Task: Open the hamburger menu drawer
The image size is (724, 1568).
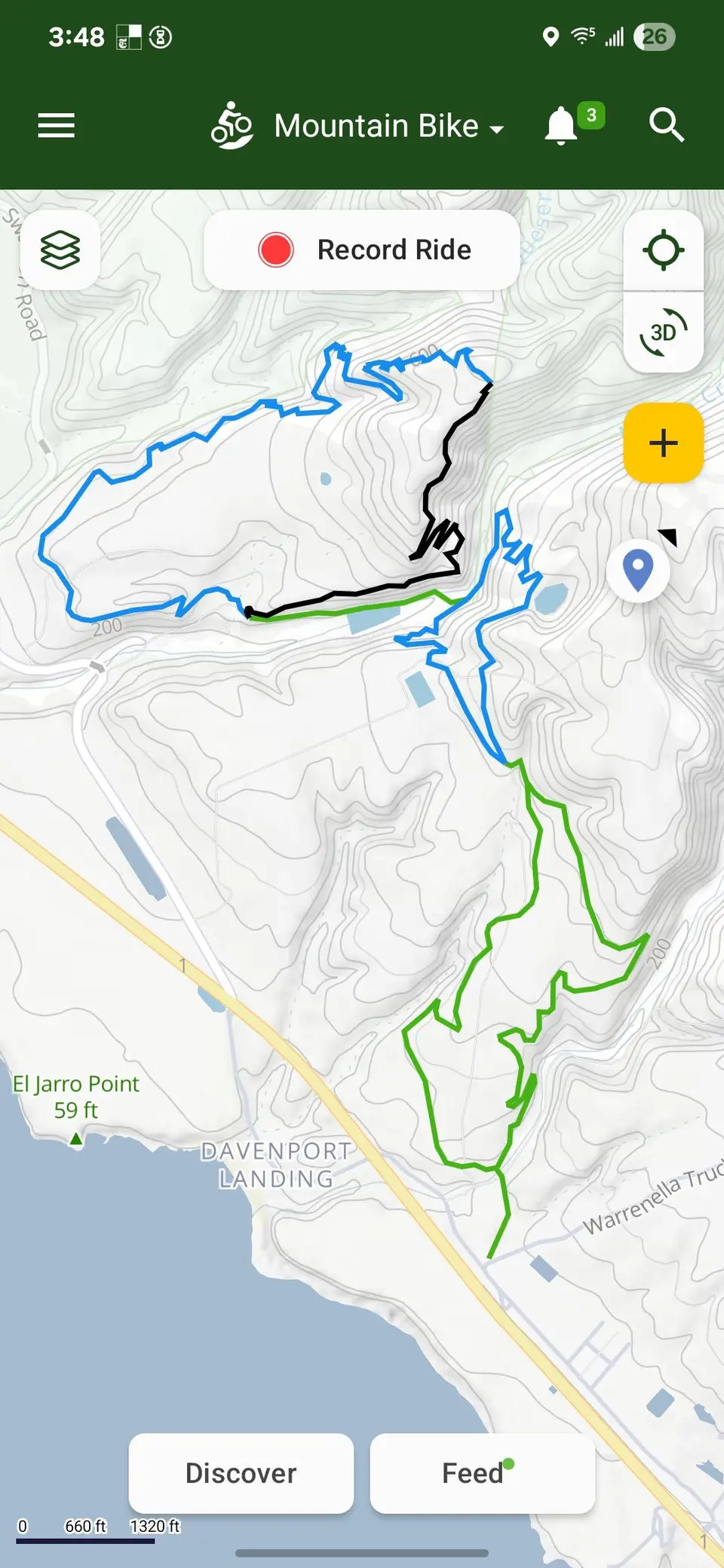Action: (x=57, y=125)
